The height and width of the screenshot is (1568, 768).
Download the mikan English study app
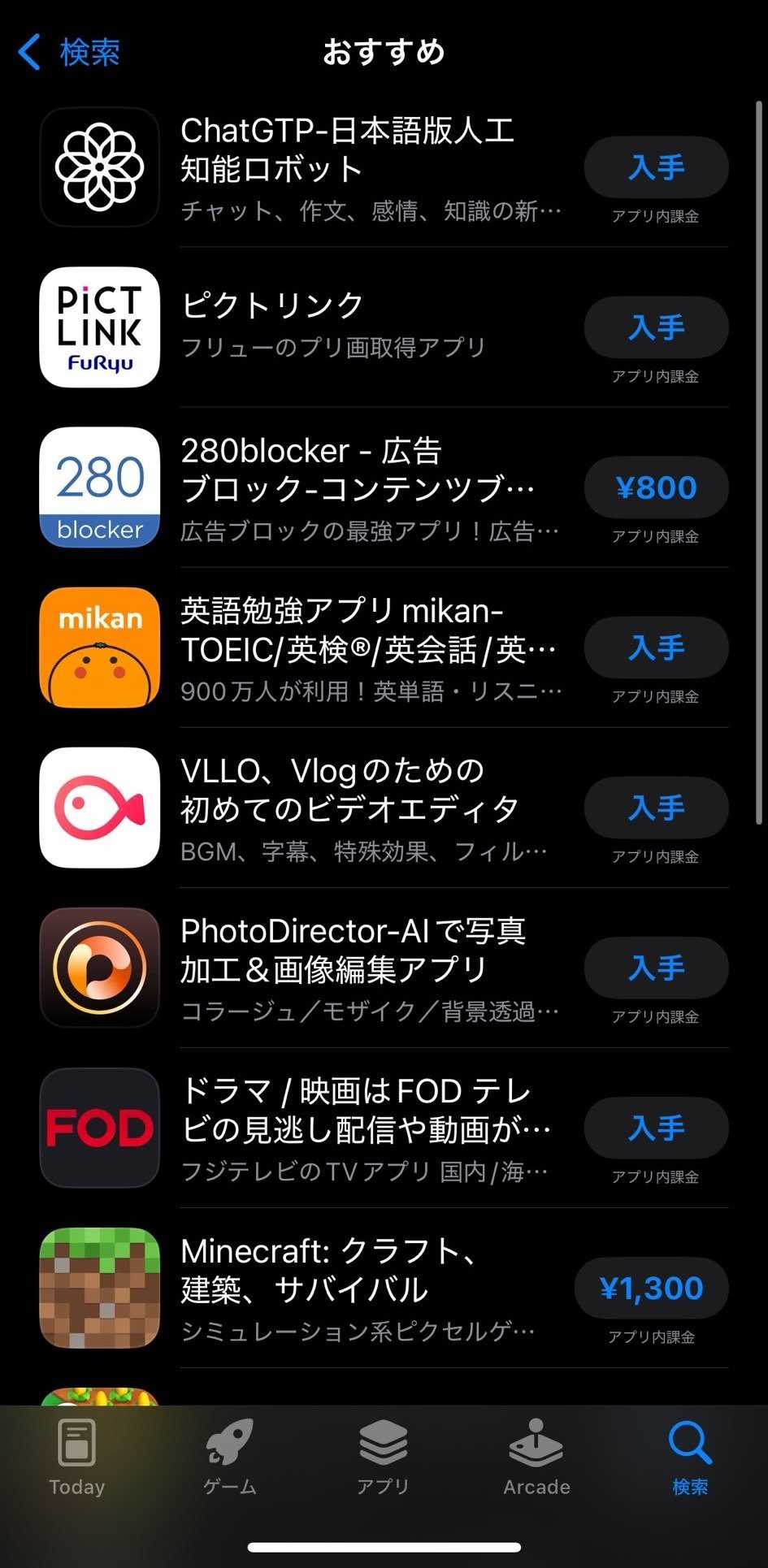[x=656, y=648]
